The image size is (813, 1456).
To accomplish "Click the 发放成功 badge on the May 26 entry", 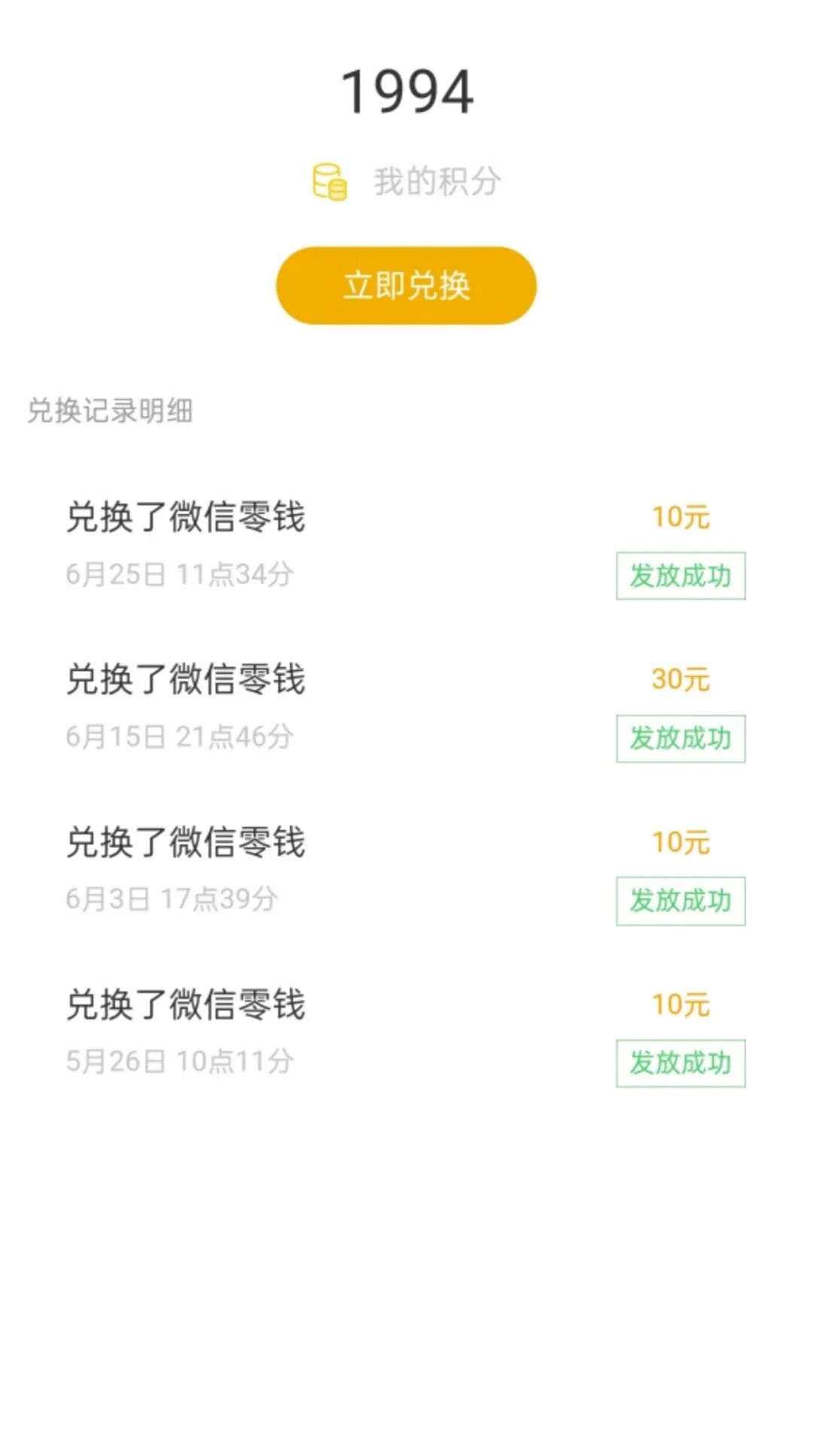I will 680,1063.
